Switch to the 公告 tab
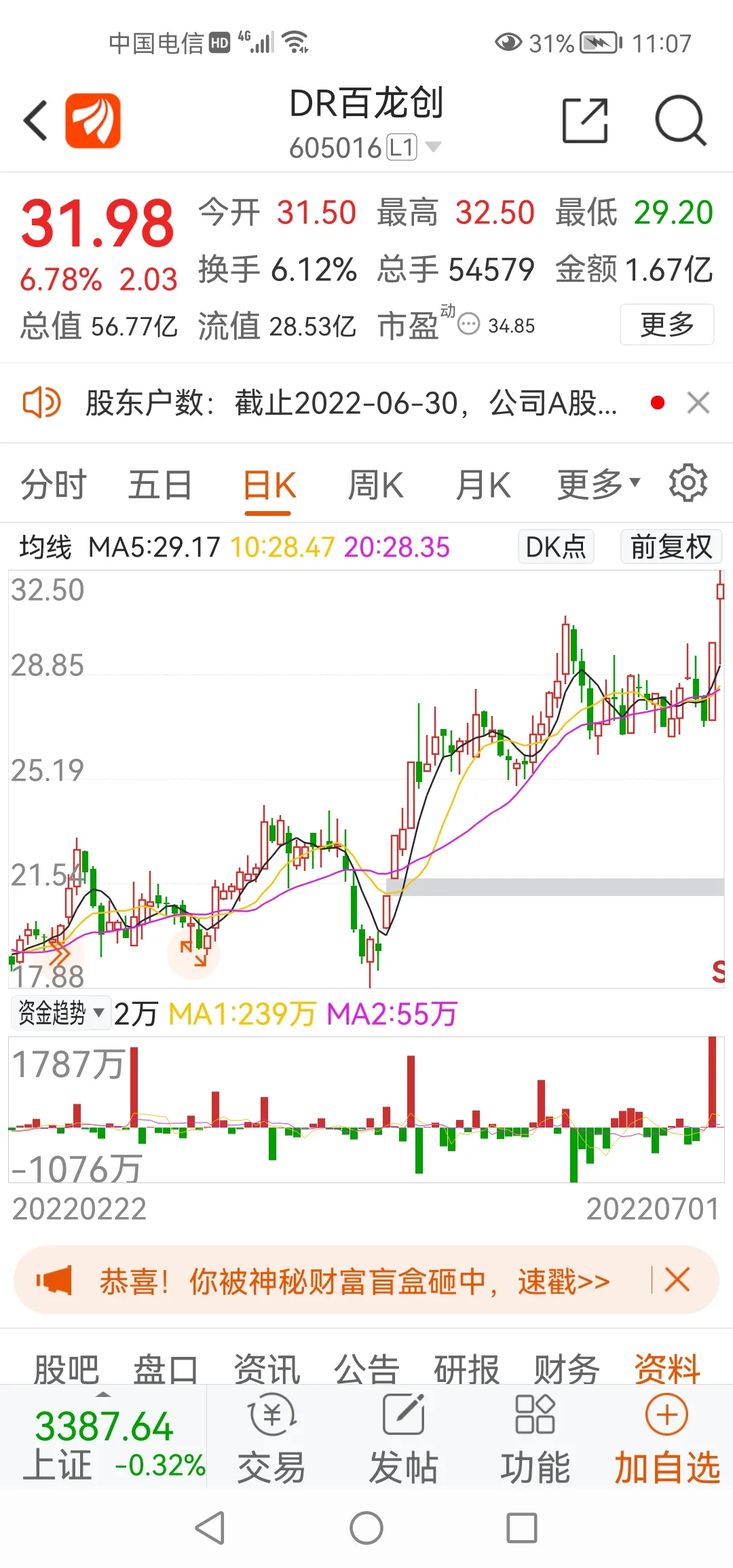 coord(366,1367)
